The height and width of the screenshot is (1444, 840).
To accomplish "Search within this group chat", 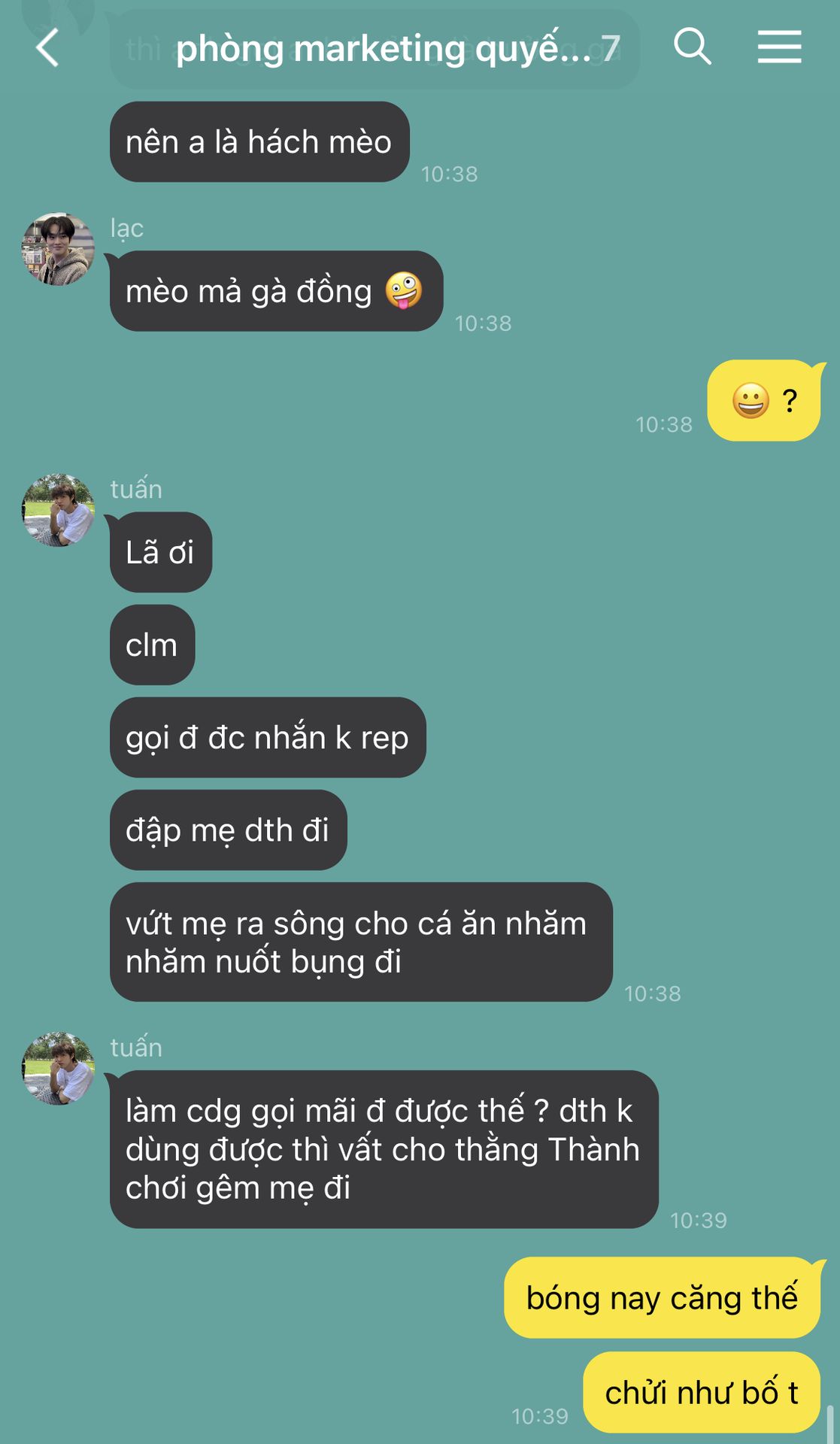I will pos(692,47).
